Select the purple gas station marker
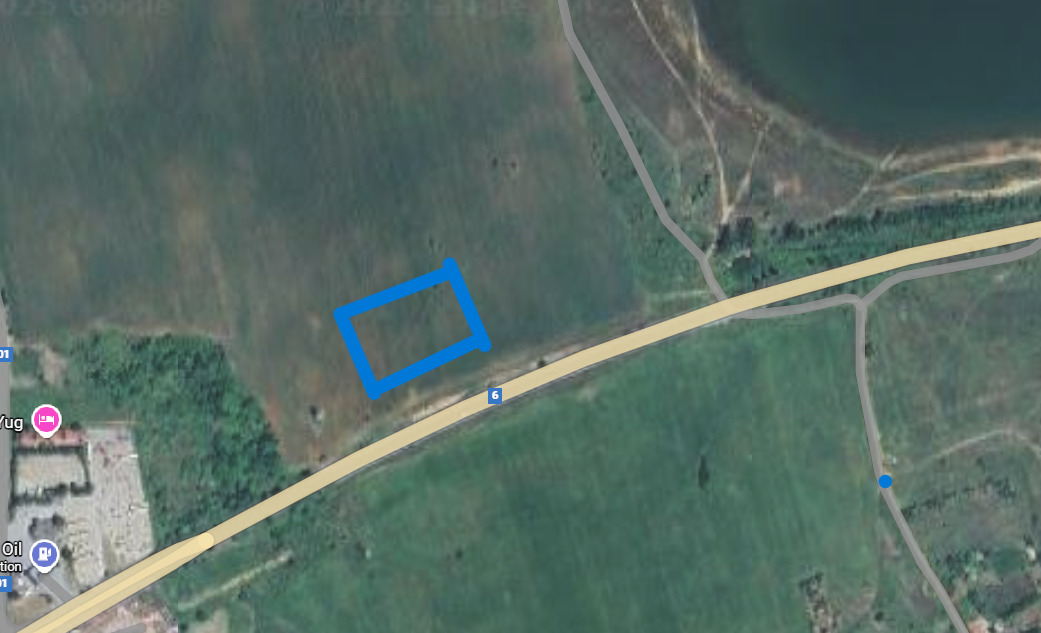Viewport: 1041px width, 633px height. [44, 552]
